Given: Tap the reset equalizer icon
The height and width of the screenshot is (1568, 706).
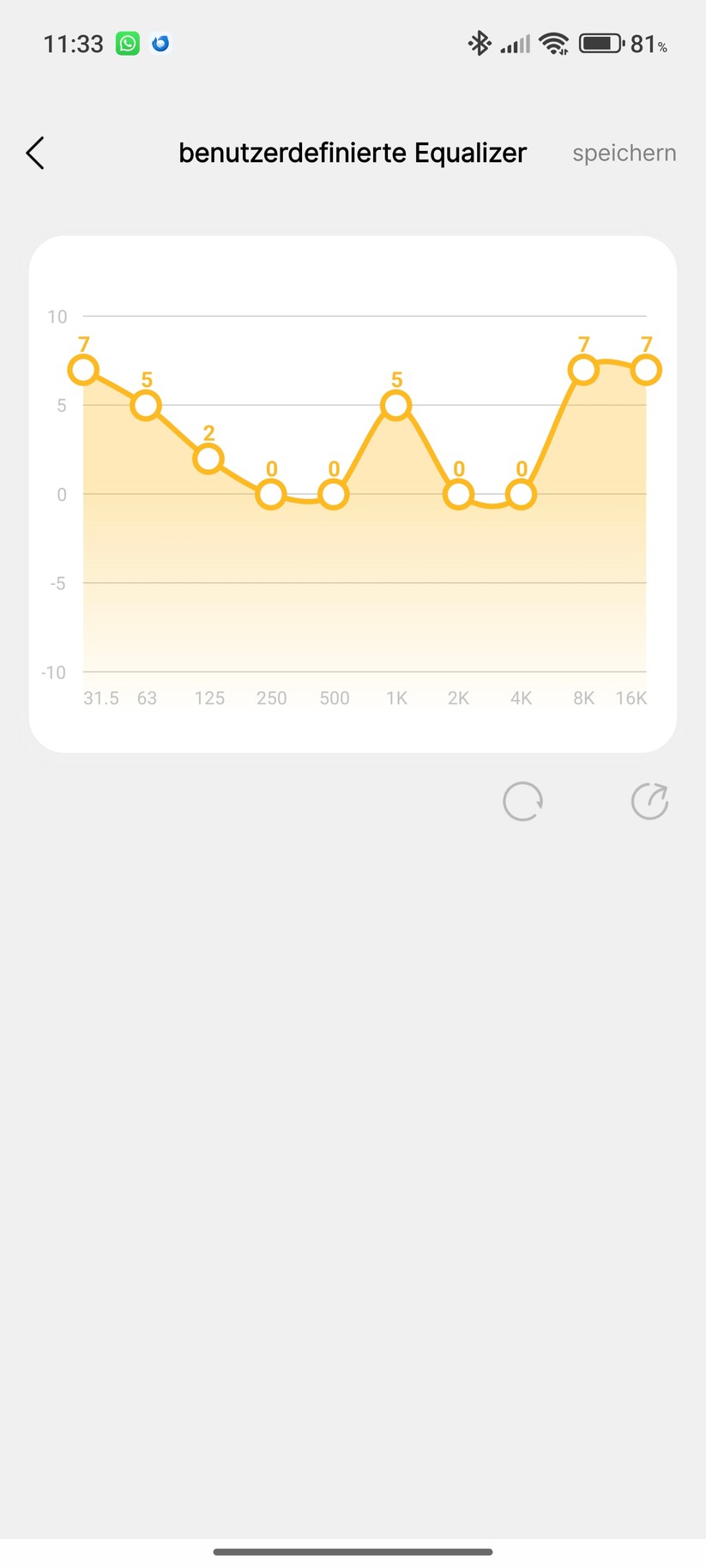Looking at the screenshot, I should tap(522, 801).
